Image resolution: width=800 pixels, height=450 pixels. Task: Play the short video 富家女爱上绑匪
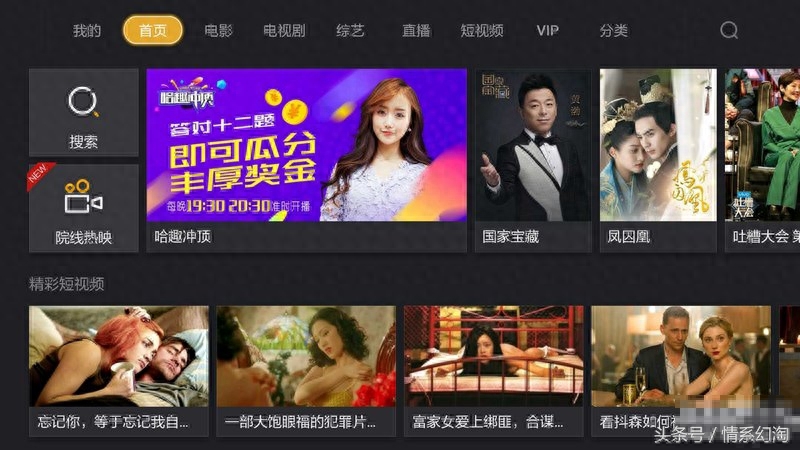click(x=493, y=368)
